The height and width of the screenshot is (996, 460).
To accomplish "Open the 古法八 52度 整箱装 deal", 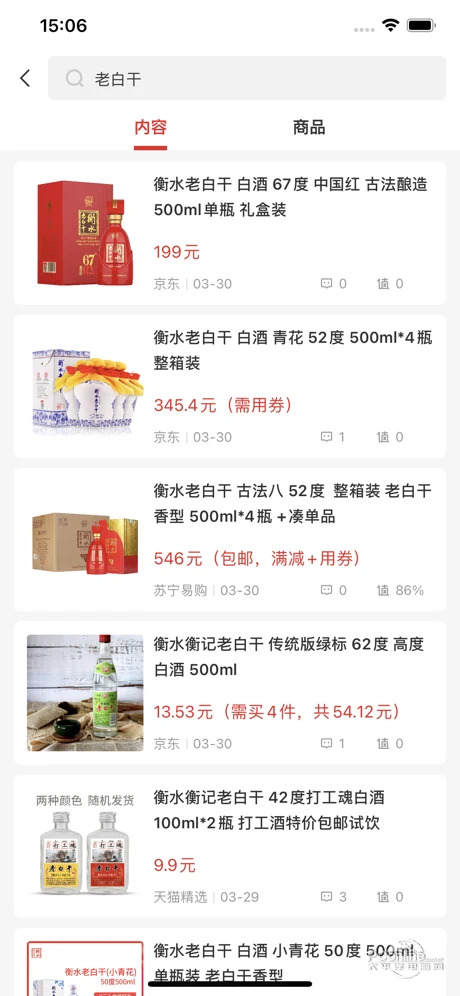I will point(230,540).
